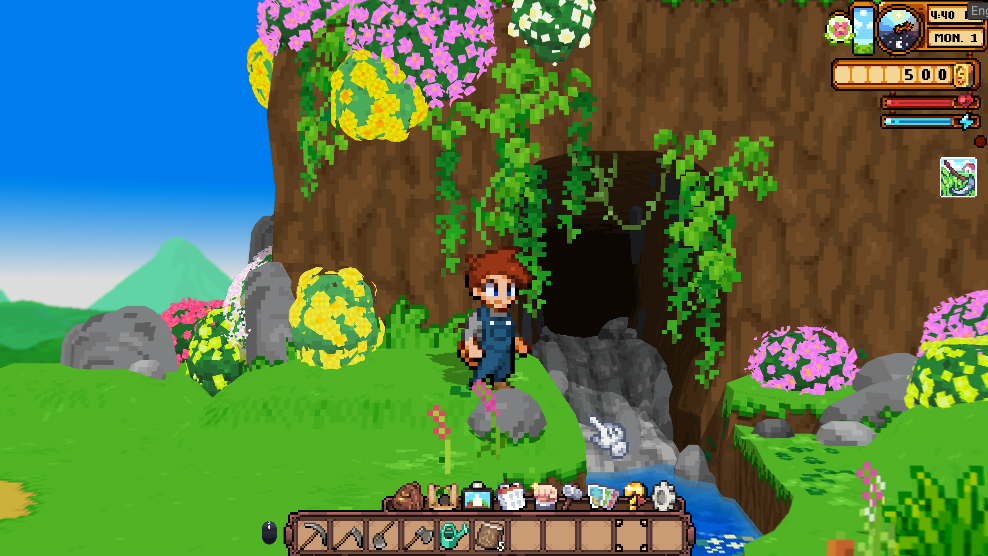Open the golden question mark help
988x556 pixels.
coord(634,495)
